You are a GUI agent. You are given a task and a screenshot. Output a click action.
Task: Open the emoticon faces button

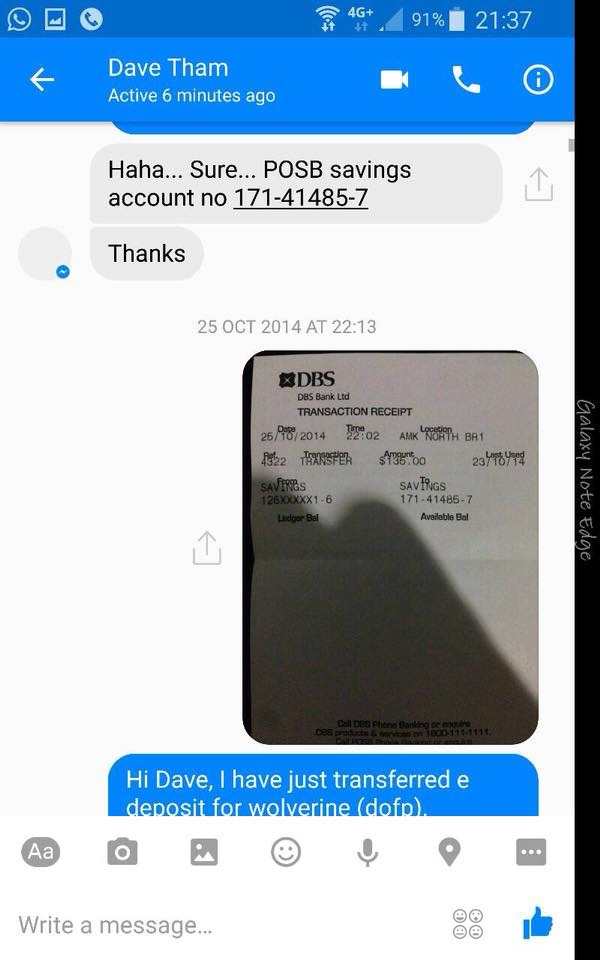[x=468, y=924]
